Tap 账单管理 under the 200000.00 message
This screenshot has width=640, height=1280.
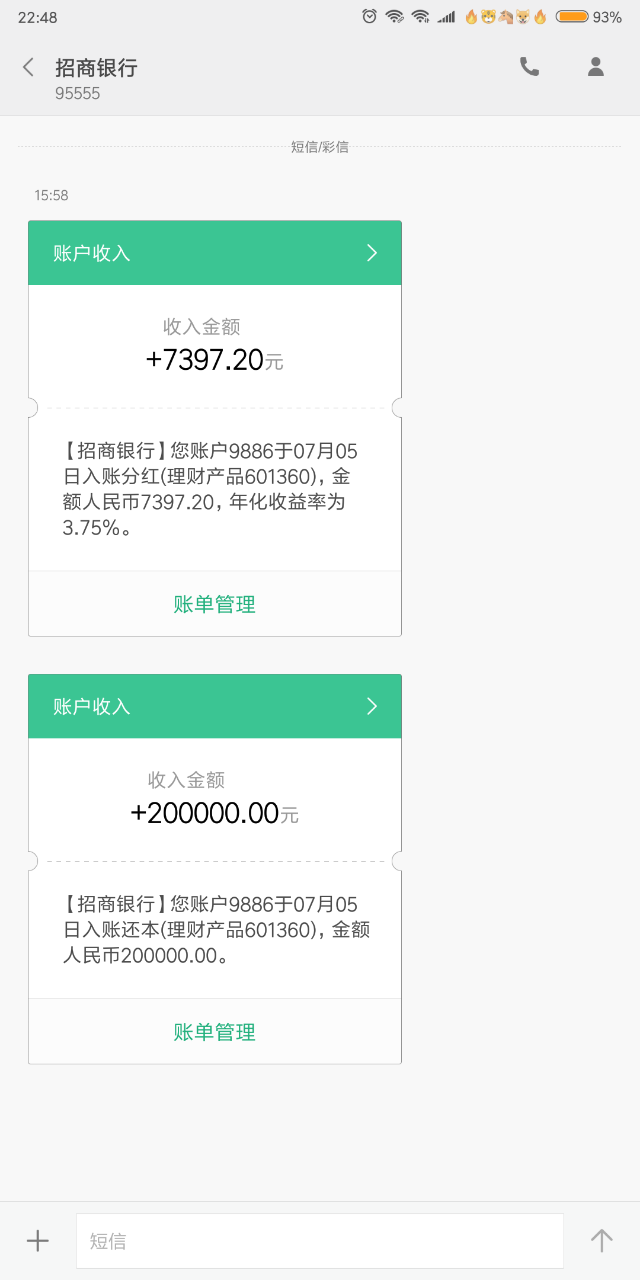[215, 1032]
